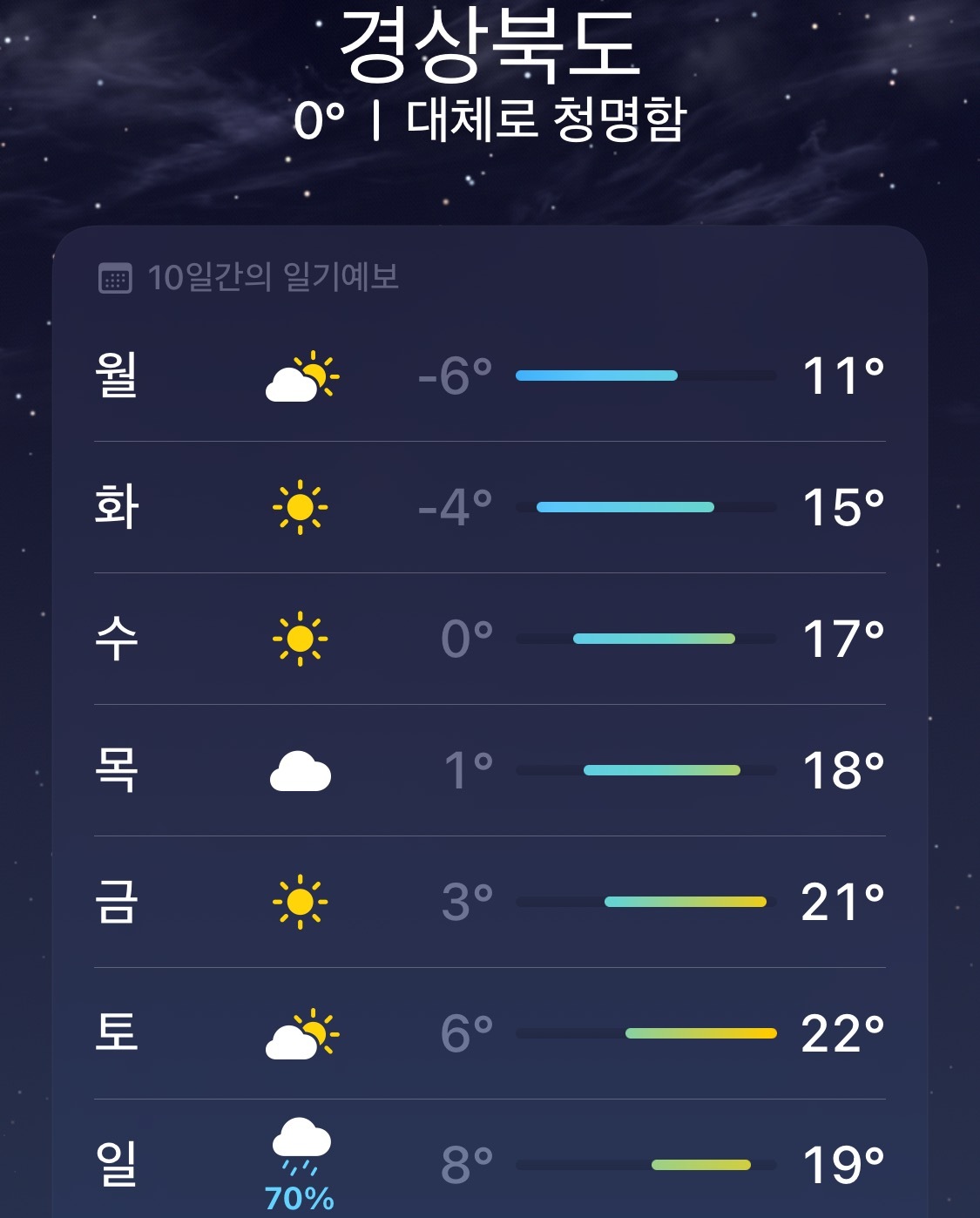Select the cloudy 목 forecast row

point(490,770)
